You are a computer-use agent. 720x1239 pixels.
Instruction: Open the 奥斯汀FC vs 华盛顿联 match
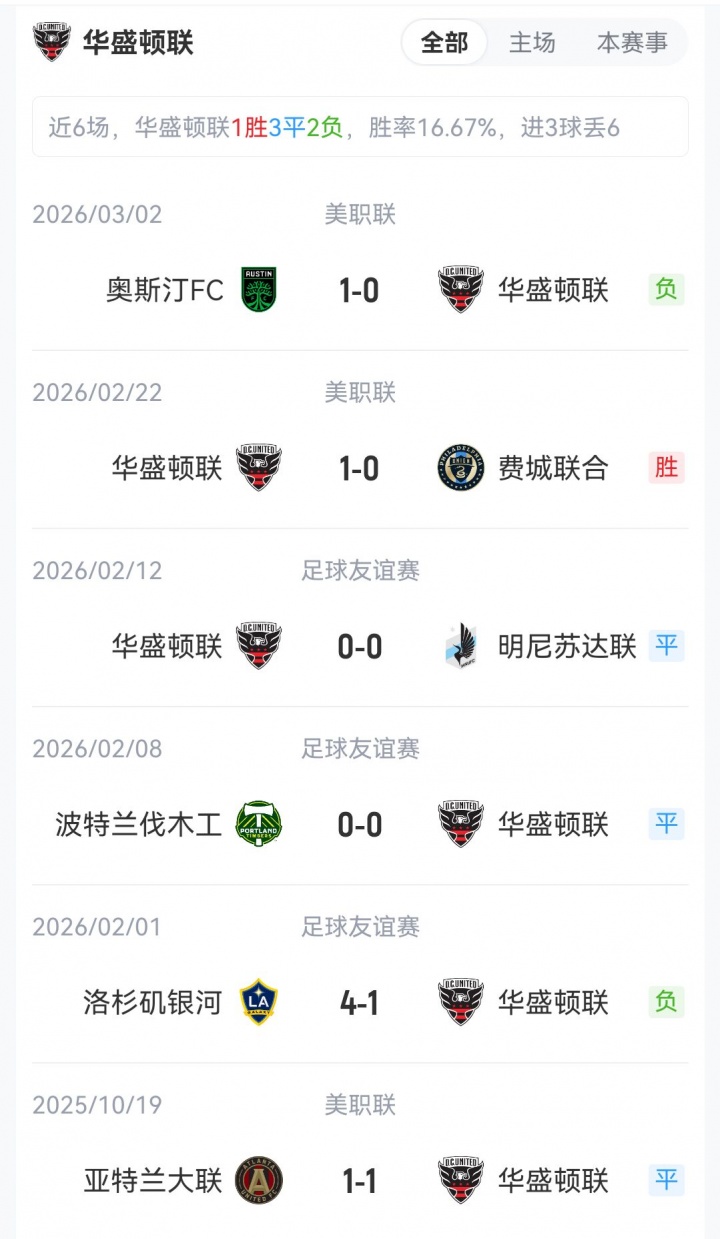tap(359, 291)
